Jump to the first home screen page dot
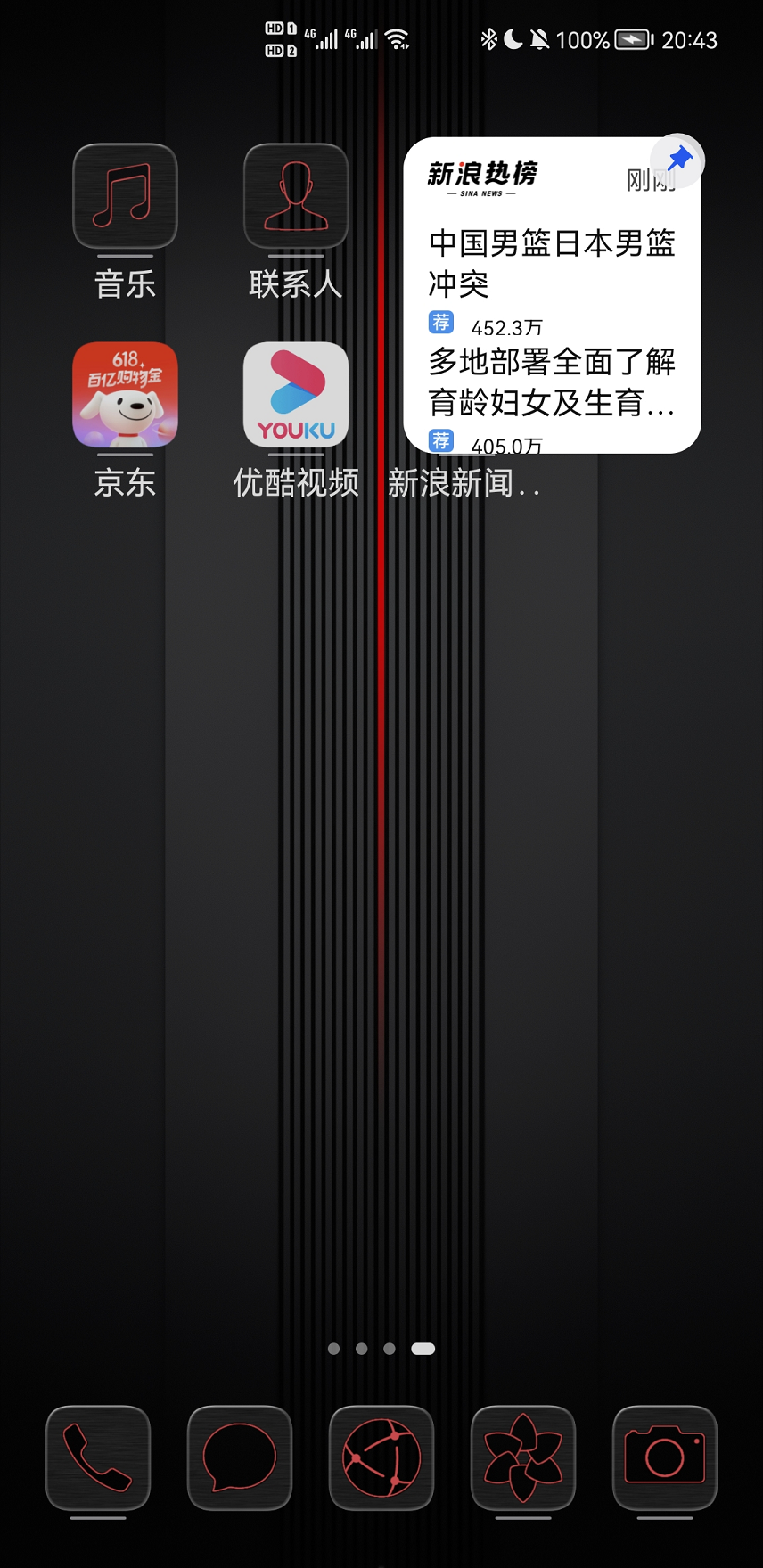The image size is (763, 1568). pyautogui.click(x=333, y=1349)
